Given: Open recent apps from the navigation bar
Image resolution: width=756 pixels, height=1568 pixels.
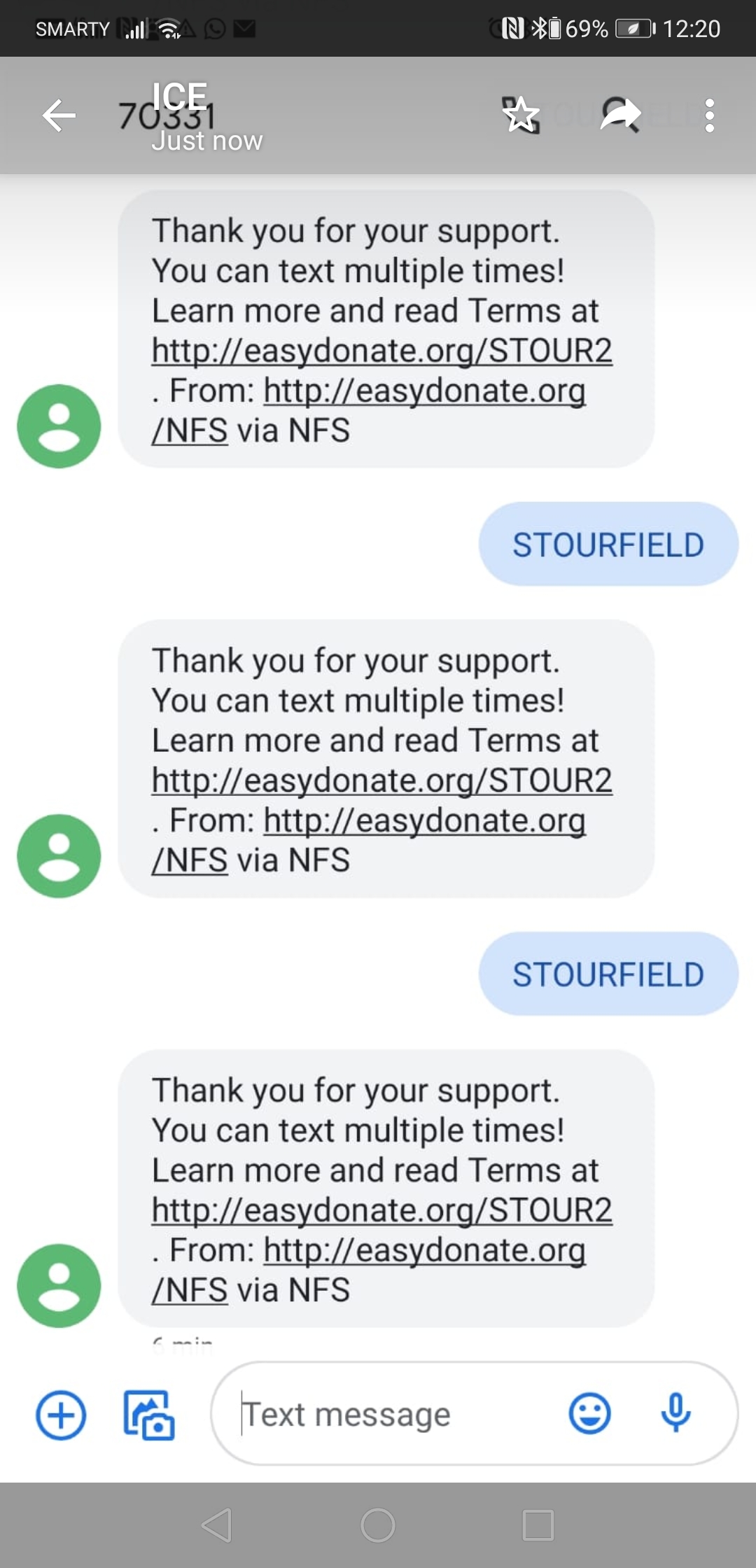Looking at the screenshot, I should click(x=538, y=1525).
